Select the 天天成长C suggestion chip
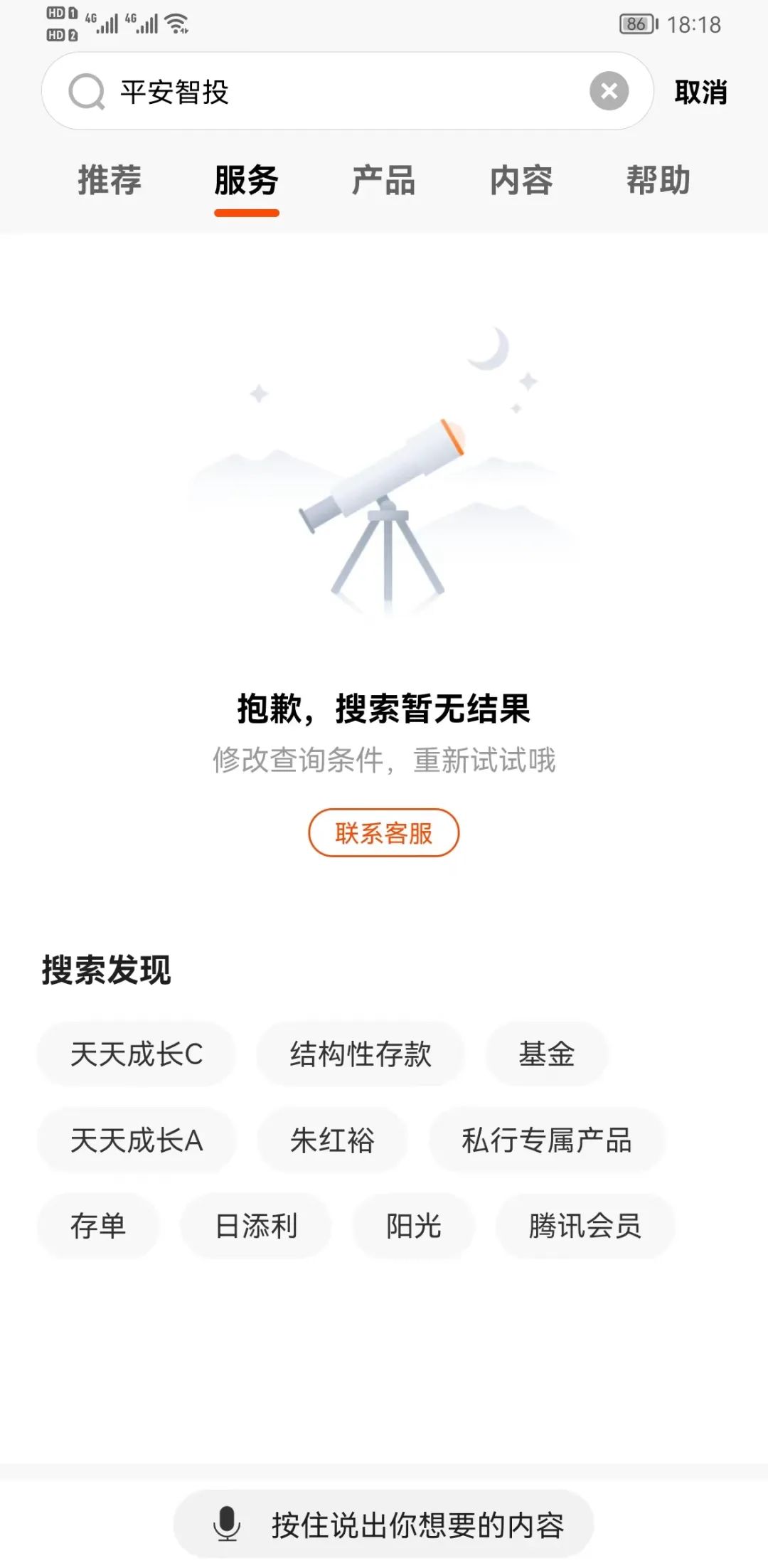Screen dimensions: 768x1568 (137, 1054)
